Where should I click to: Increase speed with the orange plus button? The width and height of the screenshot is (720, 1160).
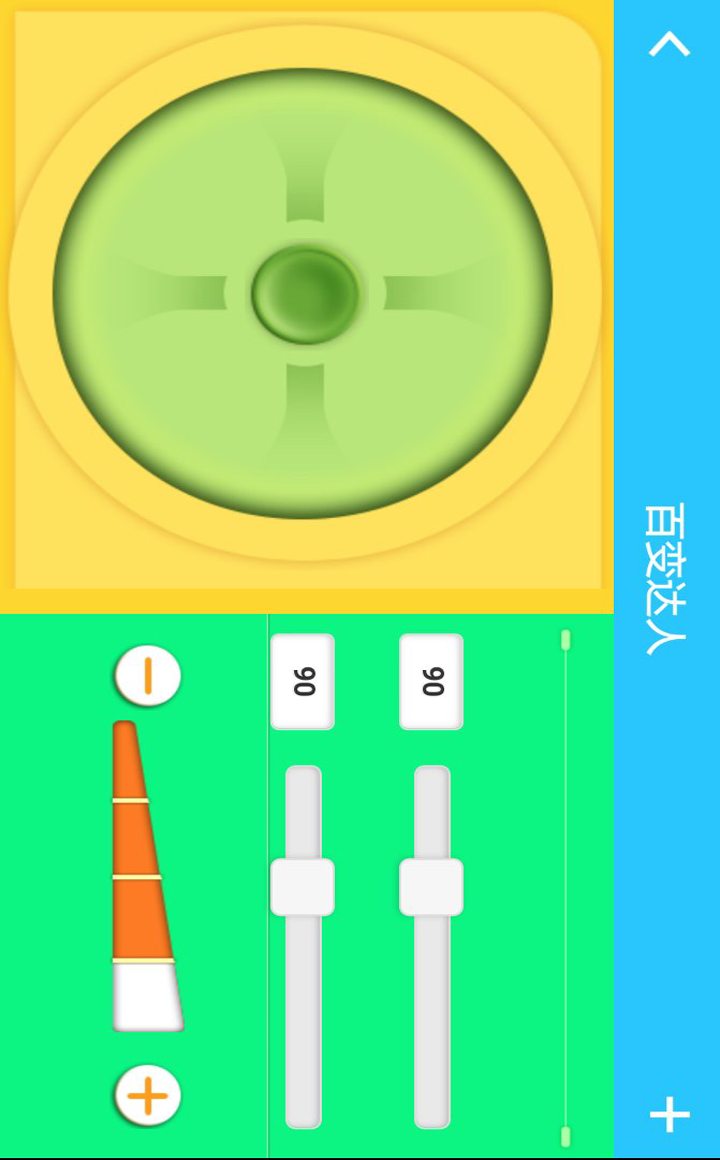[x=148, y=1096]
